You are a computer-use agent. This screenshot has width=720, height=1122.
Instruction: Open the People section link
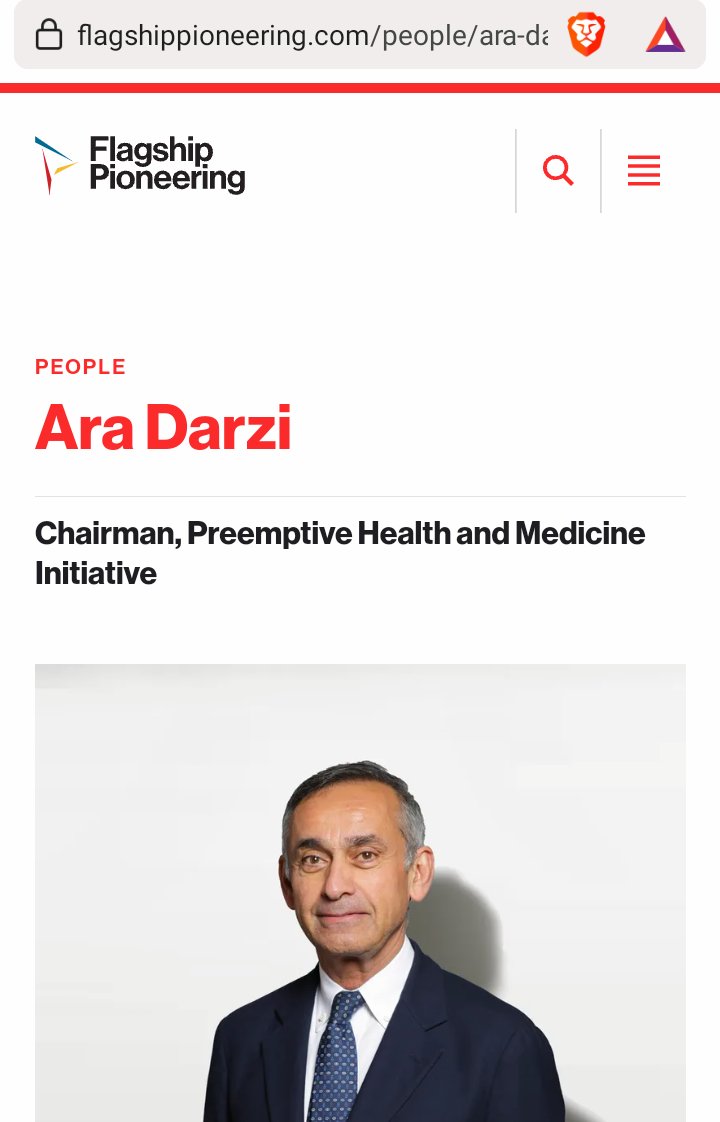(x=80, y=367)
